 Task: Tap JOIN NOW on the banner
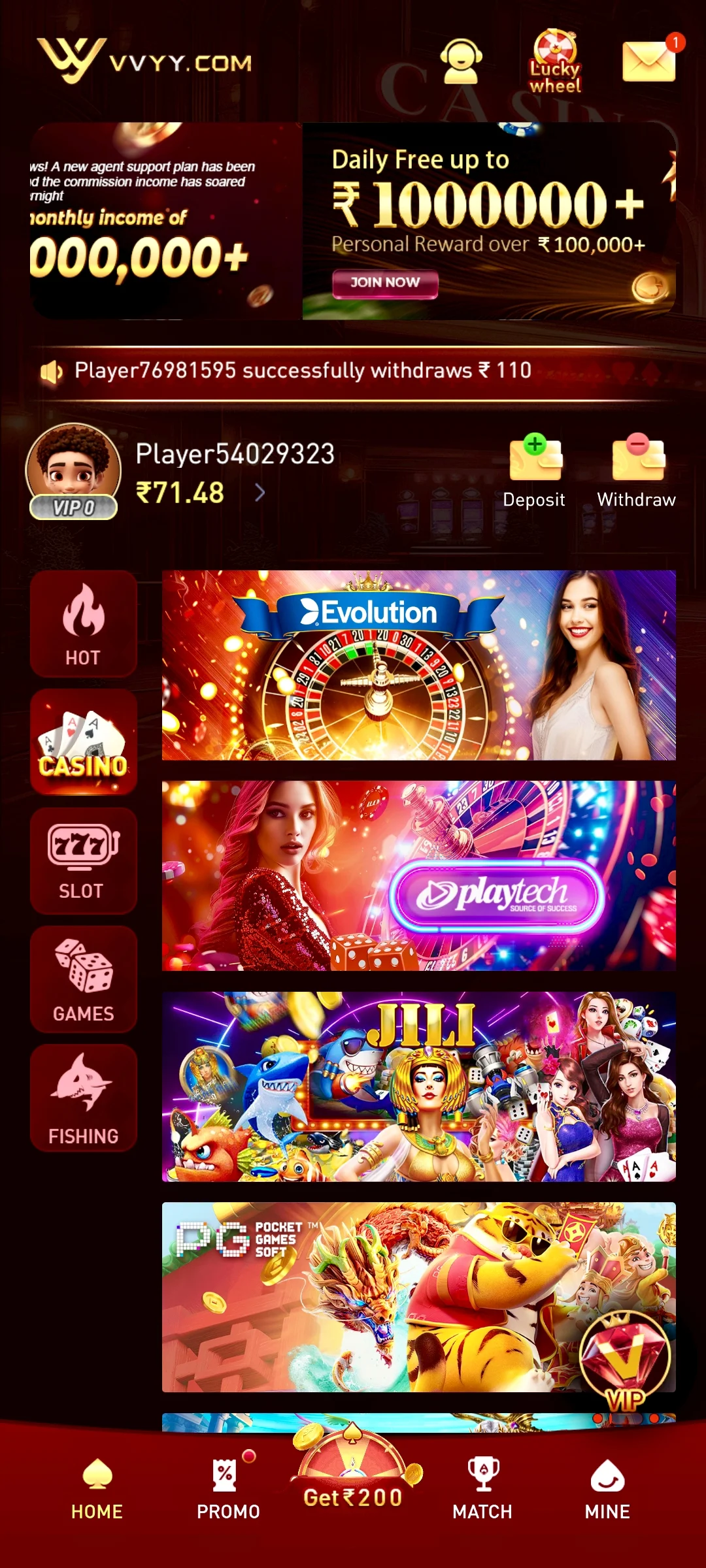point(385,283)
